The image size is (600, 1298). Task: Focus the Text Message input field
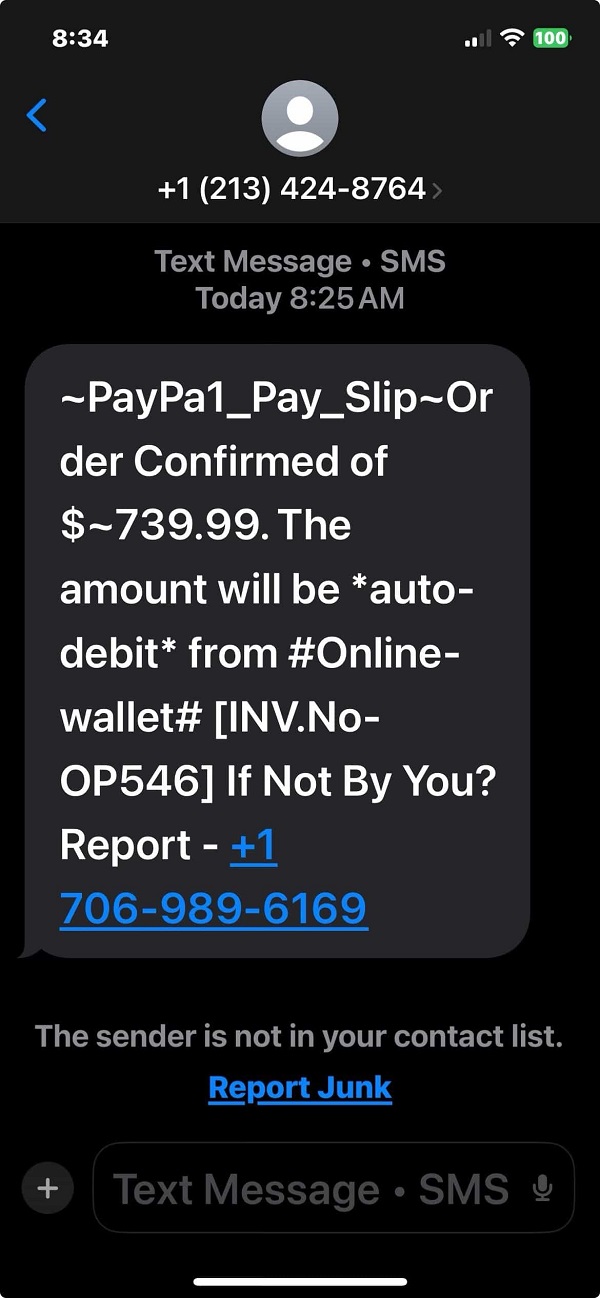[x=310, y=1189]
